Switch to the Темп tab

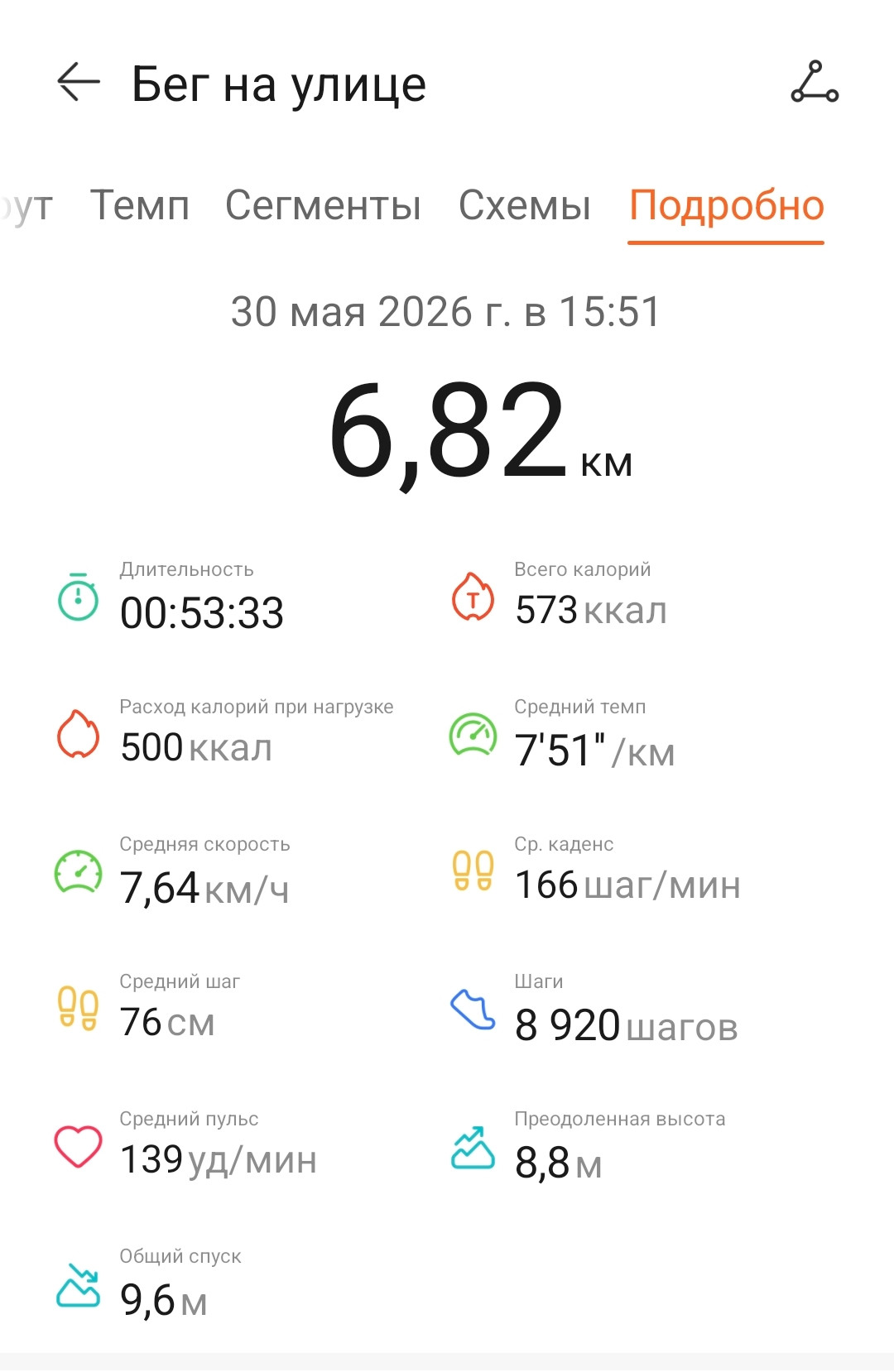(x=140, y=205)
